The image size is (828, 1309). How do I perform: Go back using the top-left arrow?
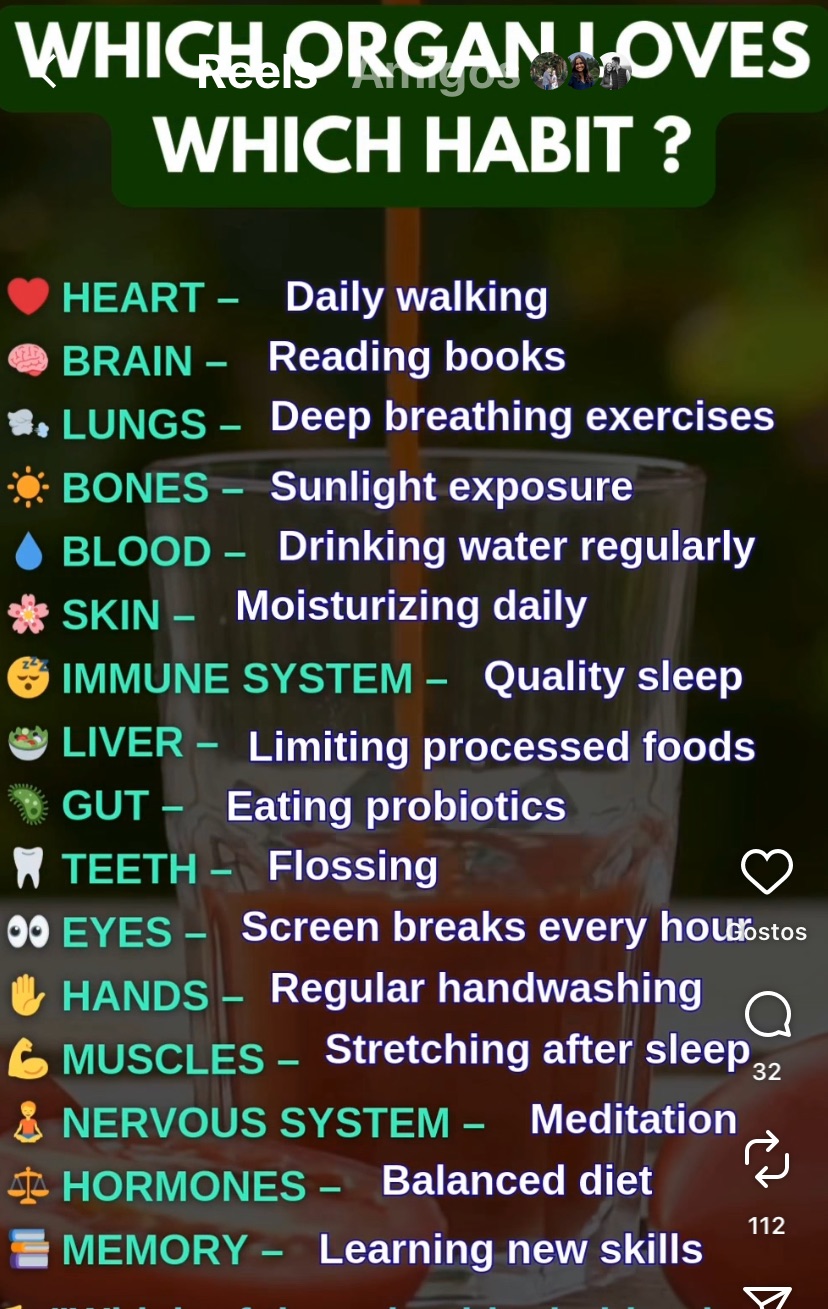(47, 72)
